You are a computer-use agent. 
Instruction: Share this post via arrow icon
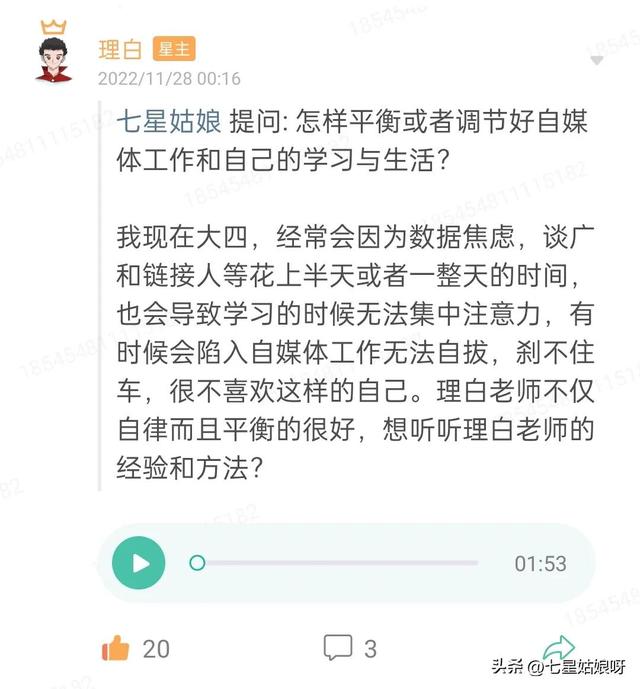[558, 647]
